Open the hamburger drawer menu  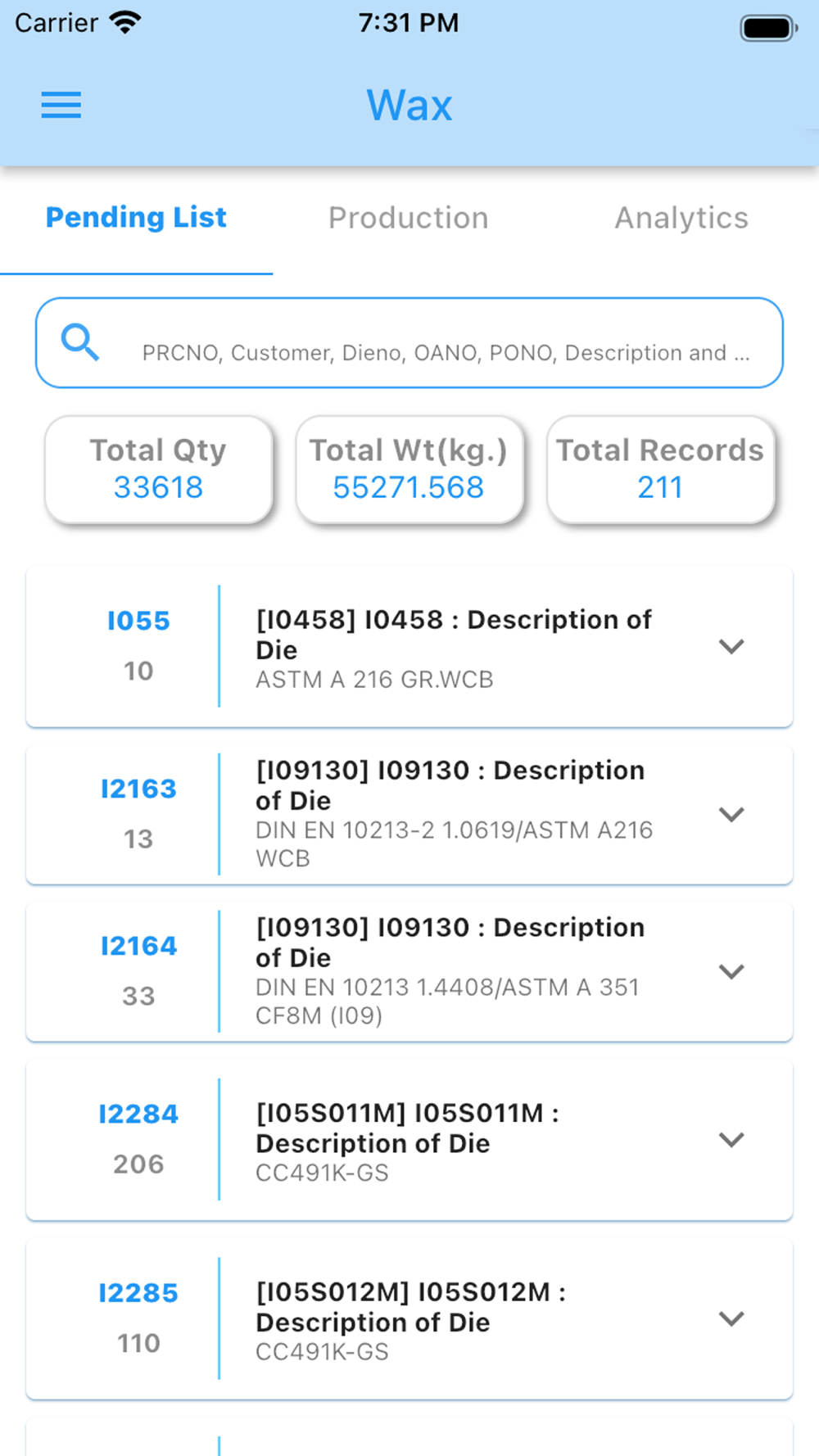pyautogui.click(x=61, y=106)
